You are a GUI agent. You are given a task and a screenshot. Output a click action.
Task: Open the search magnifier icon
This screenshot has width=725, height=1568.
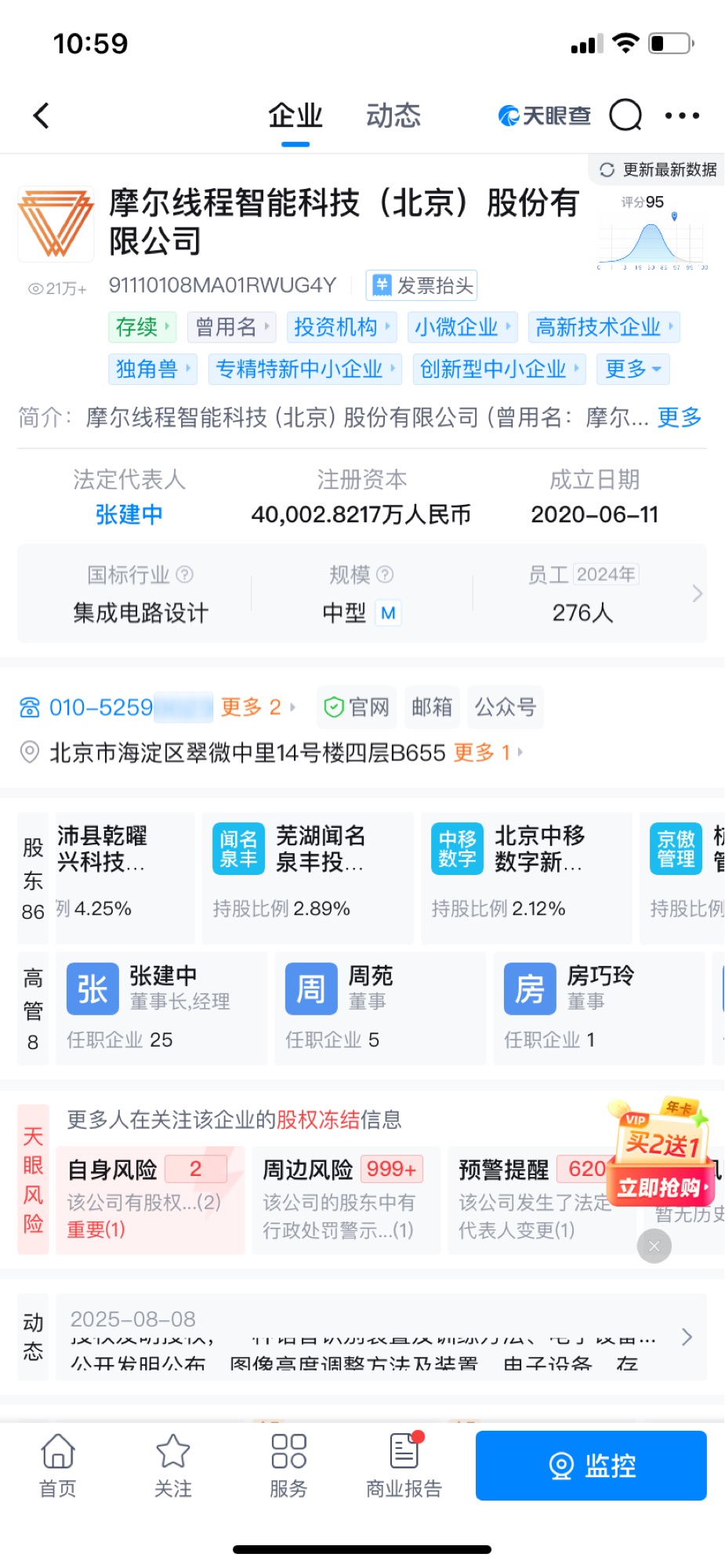pyautogui.click(x=625, y=115)
